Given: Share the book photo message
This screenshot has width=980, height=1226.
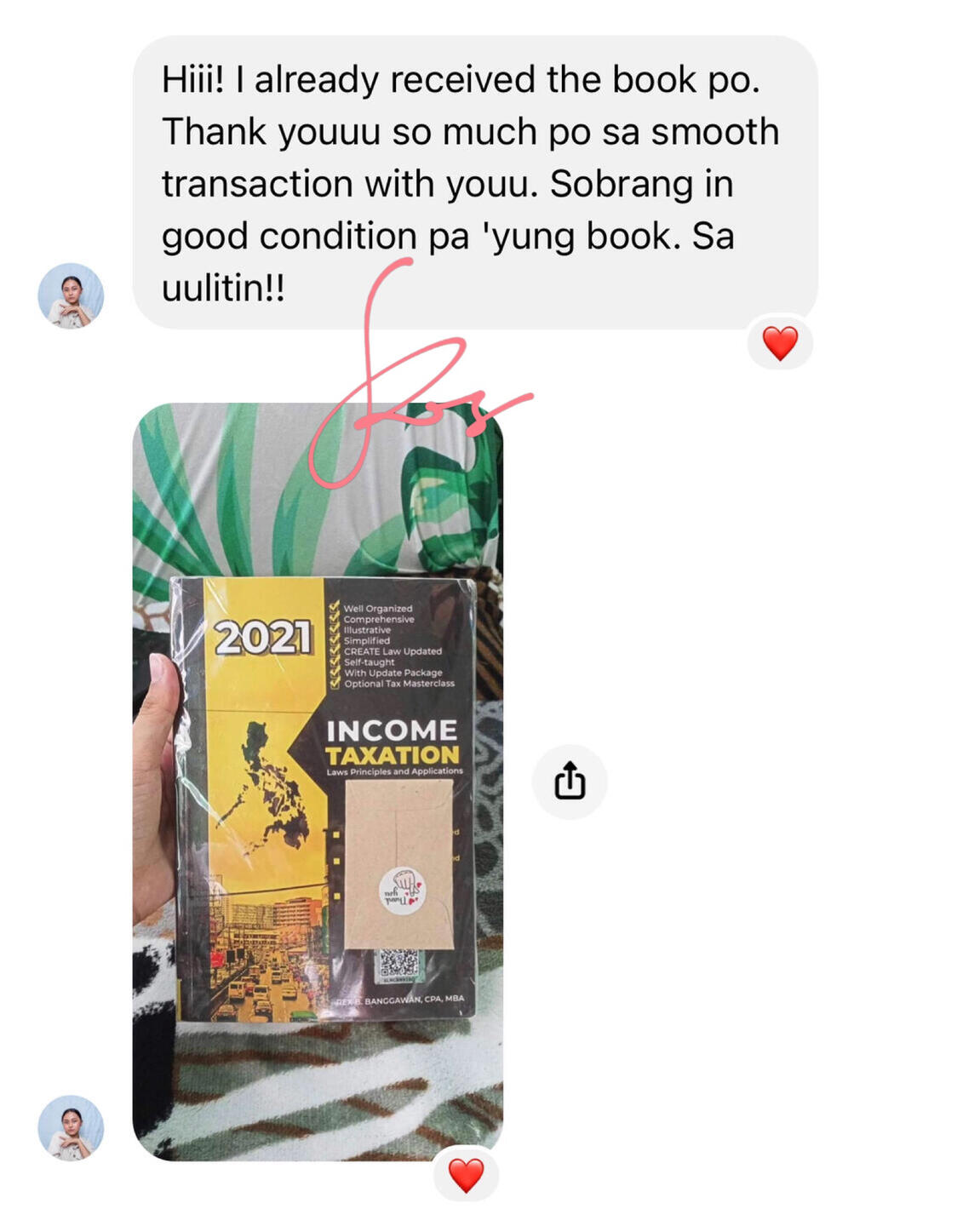Looking at the screenshot, I should pos(569,781).
